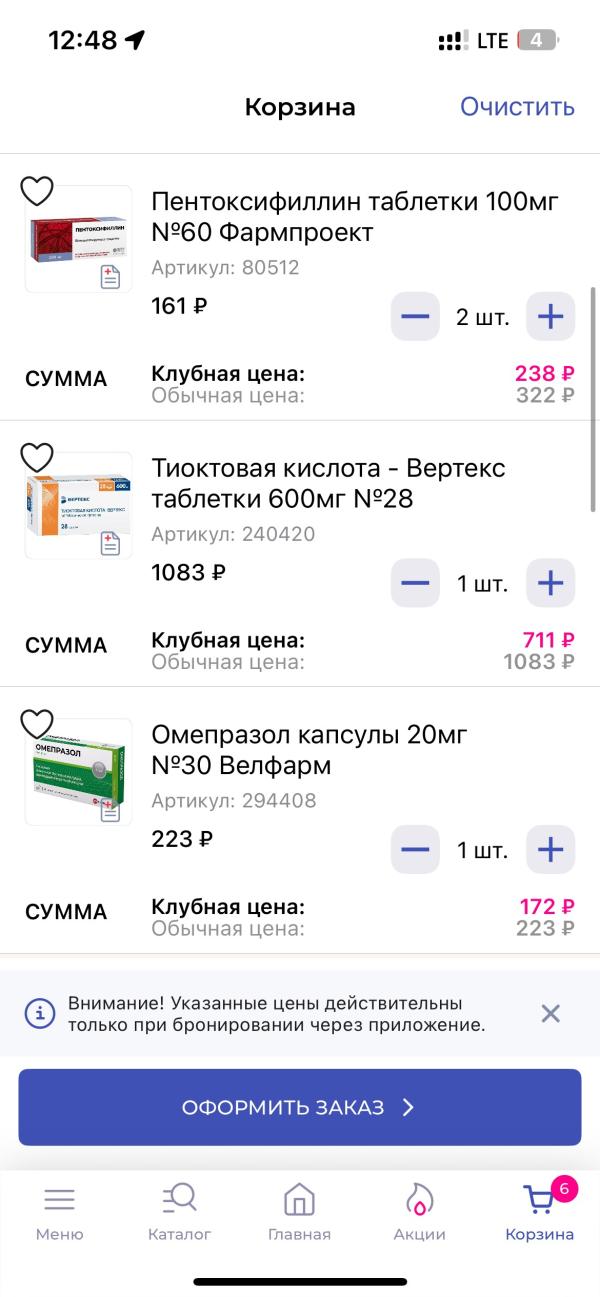Increase Омепразол quantity
This screenshot has width=600, height=1297.
pyautogui.click(x=551, y=851)
